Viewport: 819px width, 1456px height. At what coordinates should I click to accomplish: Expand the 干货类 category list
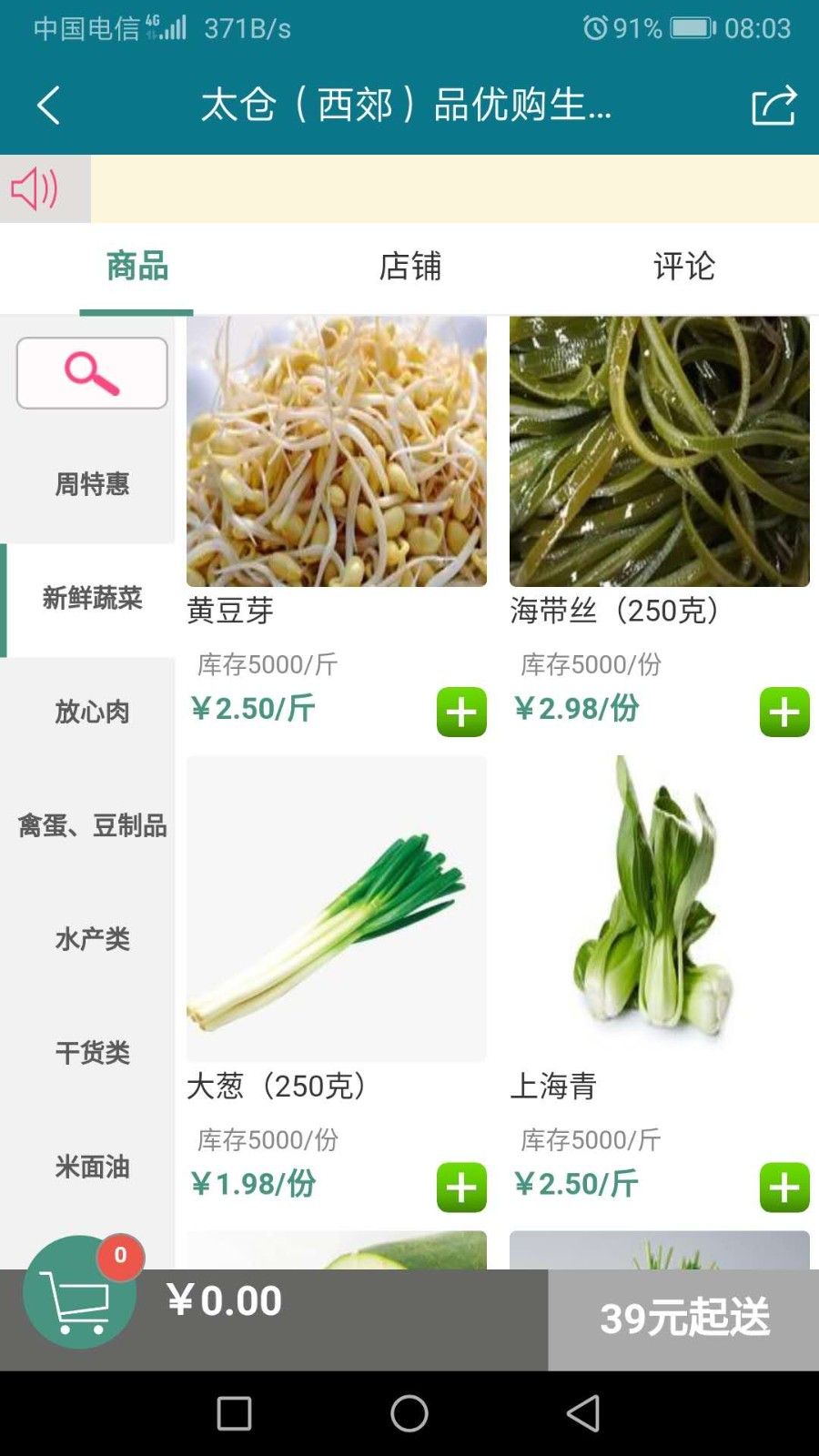pyautogui.click(x=91, y=1054)
